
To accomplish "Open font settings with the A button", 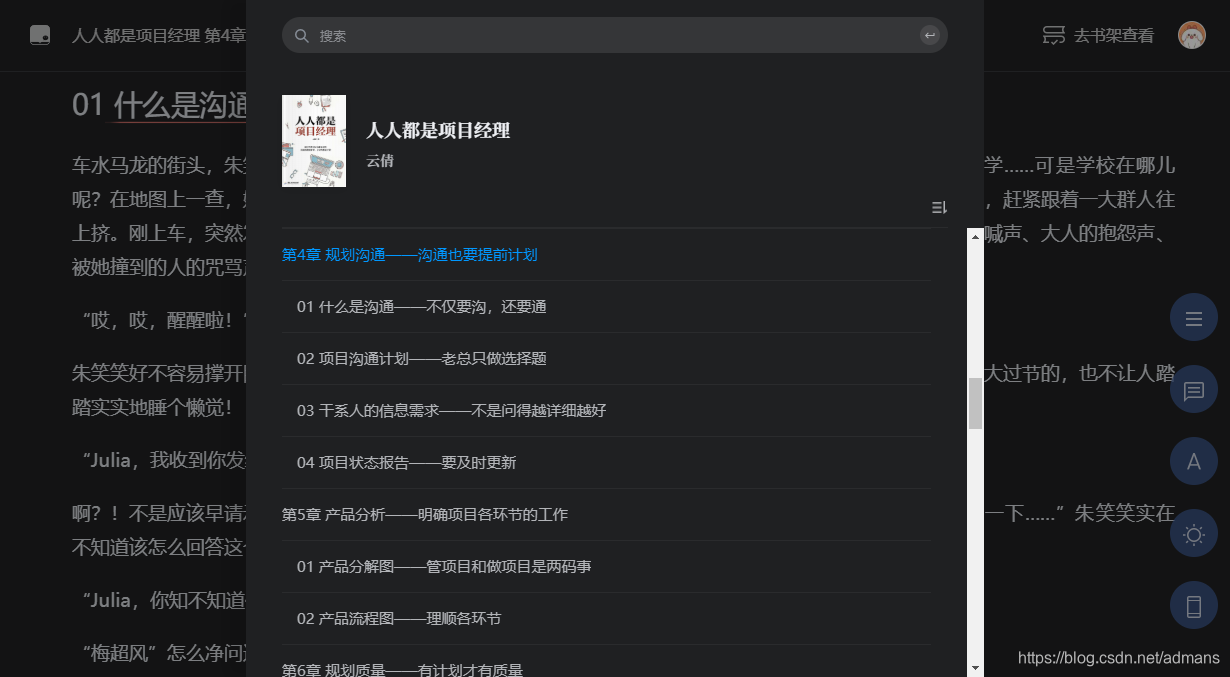I will pos(1193,462).
